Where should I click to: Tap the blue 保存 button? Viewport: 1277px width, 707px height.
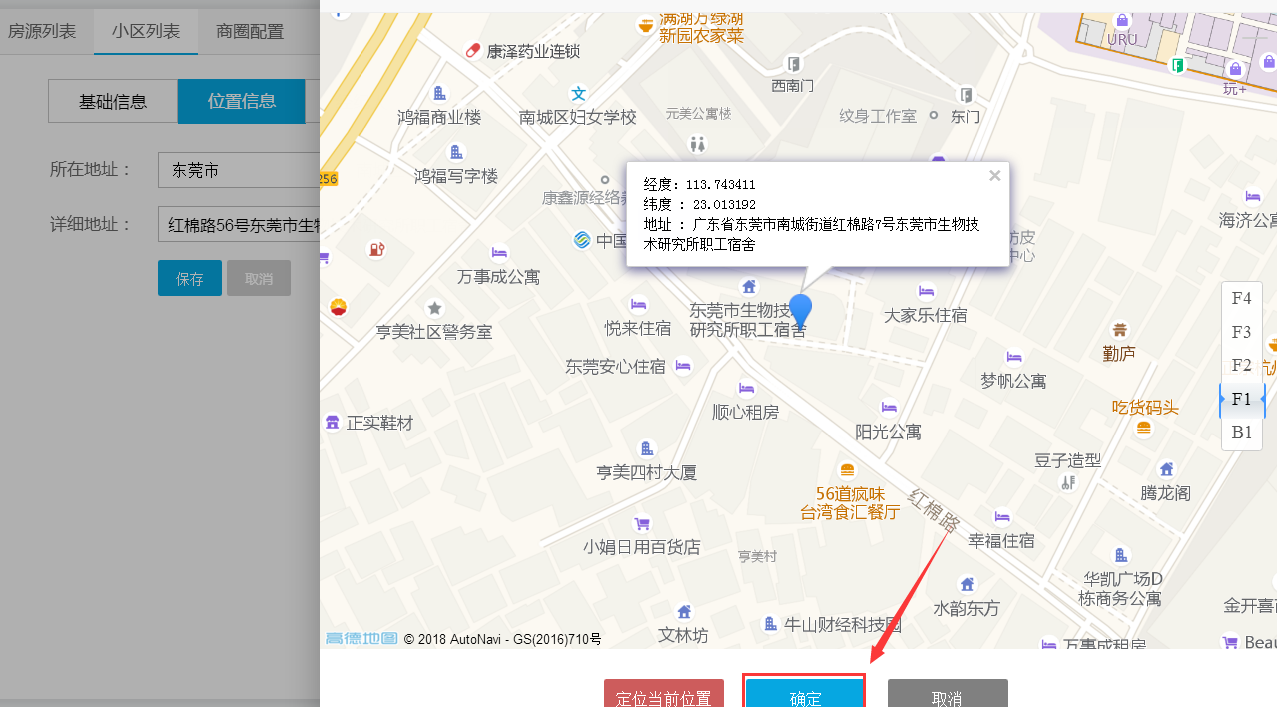pyautogui.click(x=190, y=278)
